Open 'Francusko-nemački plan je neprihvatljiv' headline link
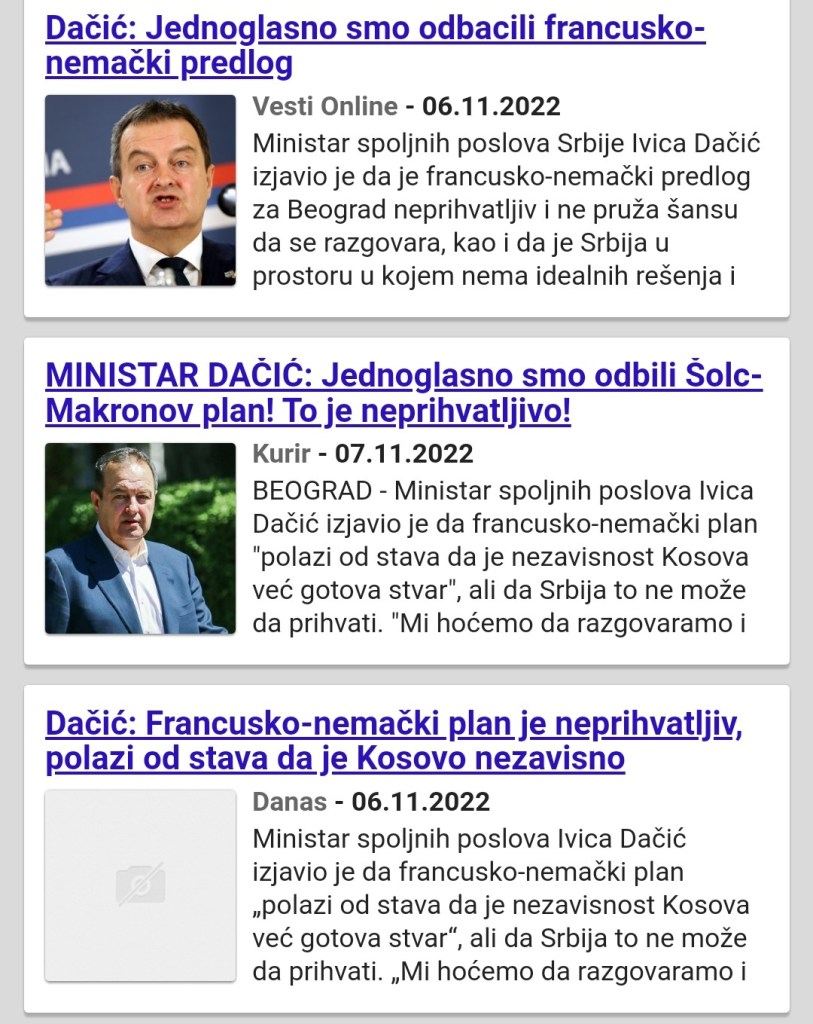Screen dimensions: 813x1024 pyautogui.click(x=397, y=741)
